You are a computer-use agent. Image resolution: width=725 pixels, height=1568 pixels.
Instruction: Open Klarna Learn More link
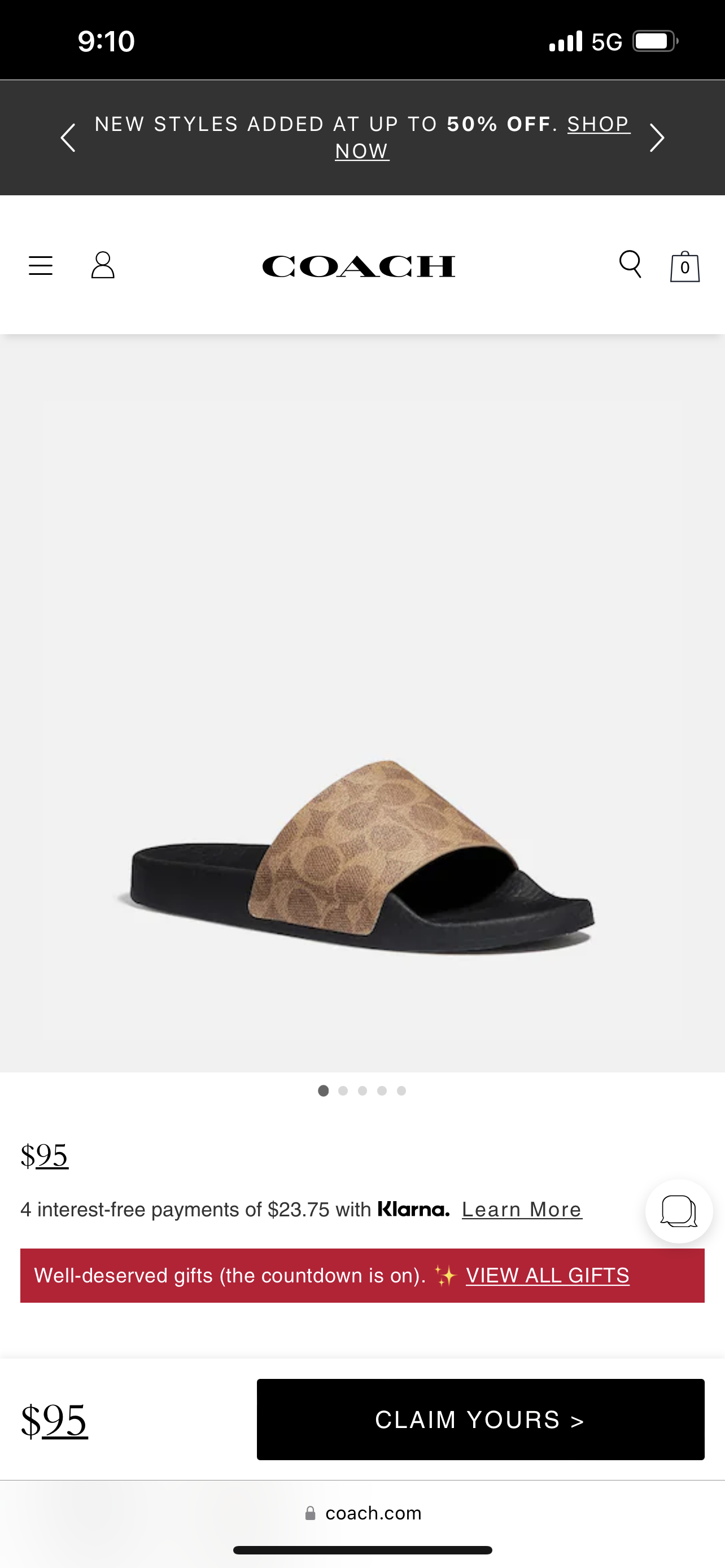coord(522,1210)
